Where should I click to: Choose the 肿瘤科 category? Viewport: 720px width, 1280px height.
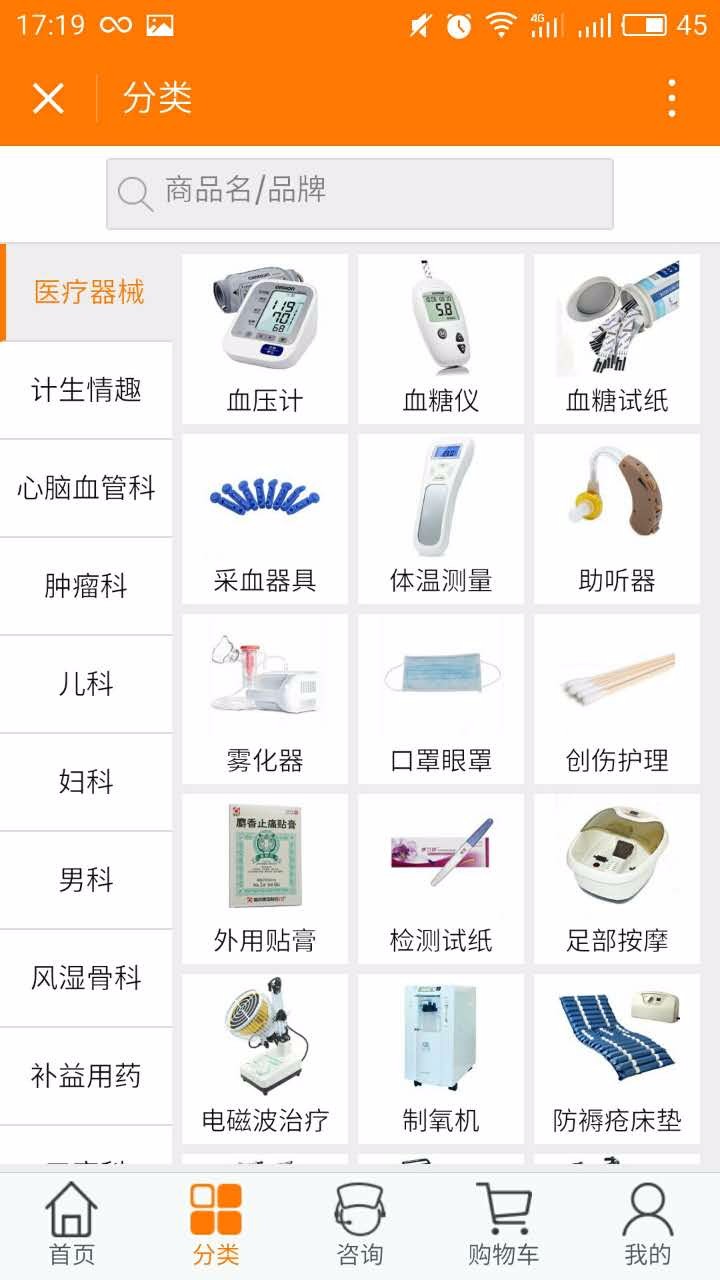click(86, 586)
